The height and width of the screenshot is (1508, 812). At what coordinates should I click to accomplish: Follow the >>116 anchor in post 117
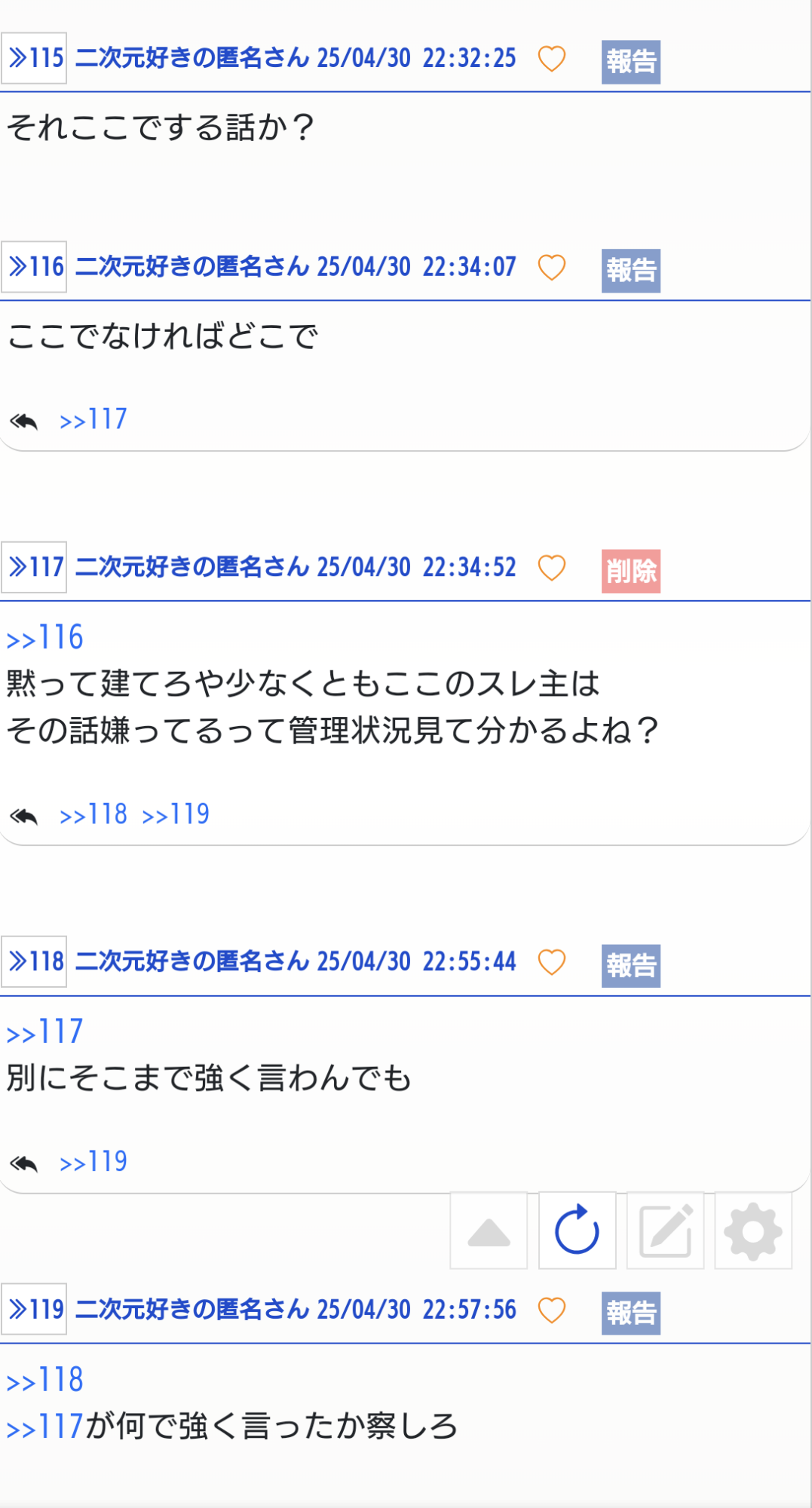click(45, 638)
